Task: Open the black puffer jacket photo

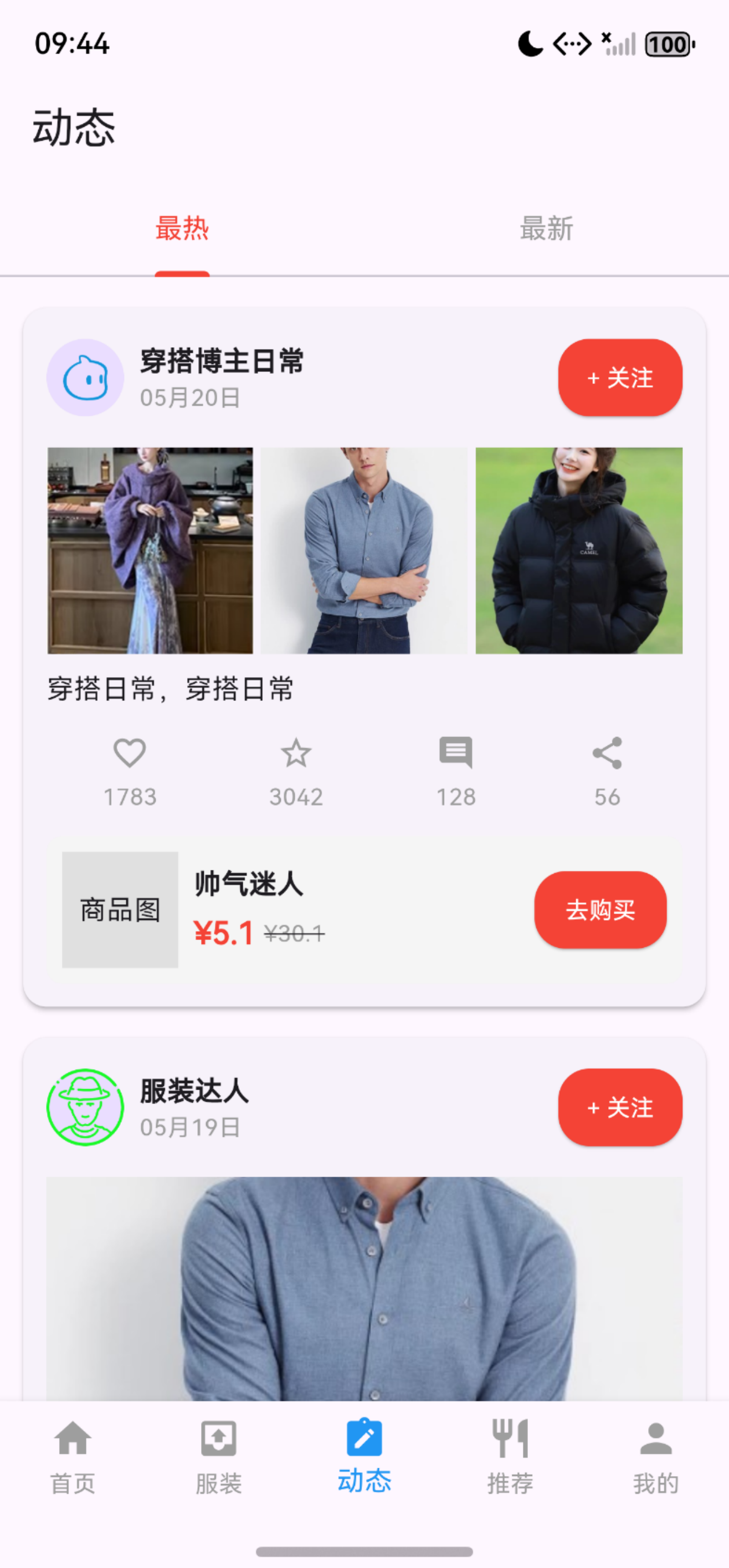Action: [x=578, y=550]
